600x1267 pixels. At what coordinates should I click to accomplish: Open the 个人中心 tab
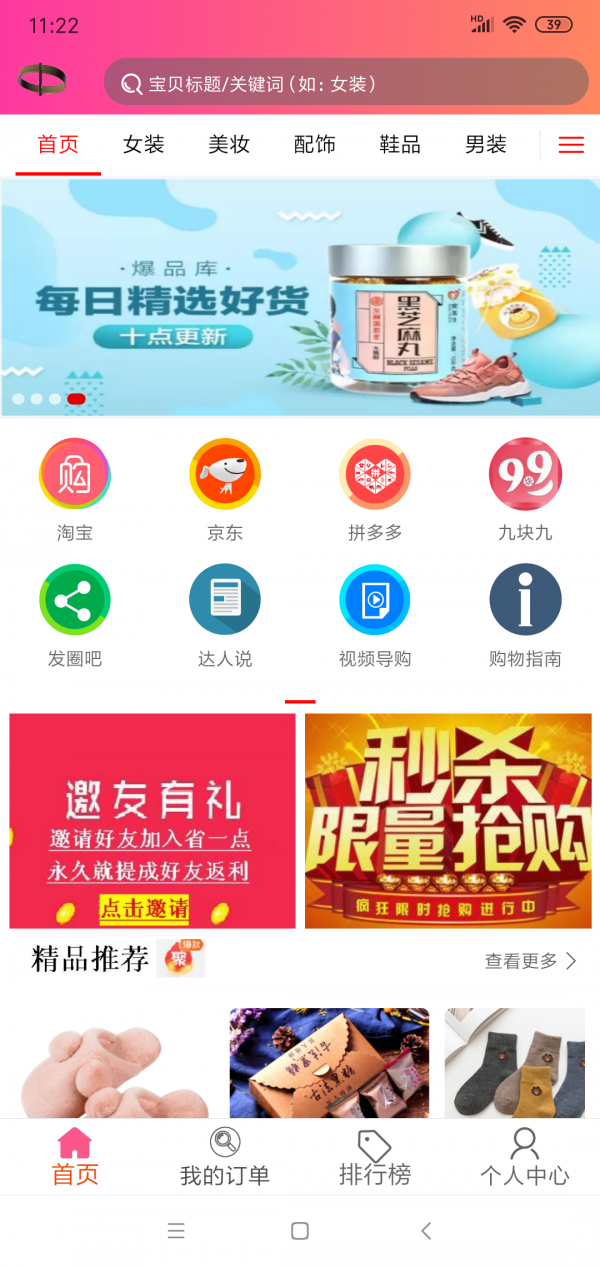click(524, 1157)
